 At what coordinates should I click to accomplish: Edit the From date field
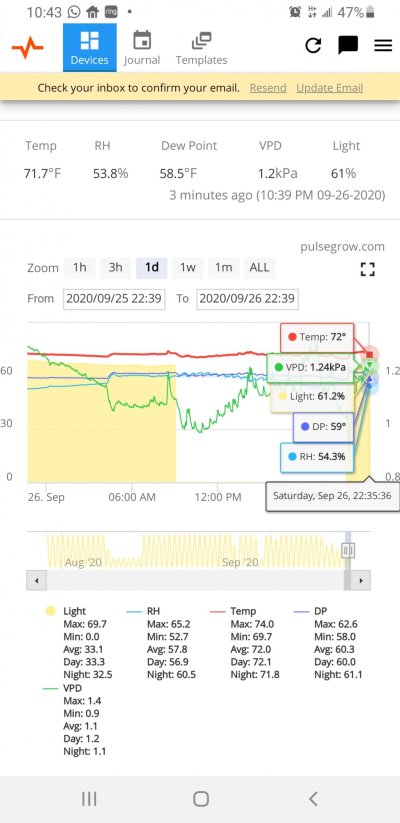pos(114,299)
